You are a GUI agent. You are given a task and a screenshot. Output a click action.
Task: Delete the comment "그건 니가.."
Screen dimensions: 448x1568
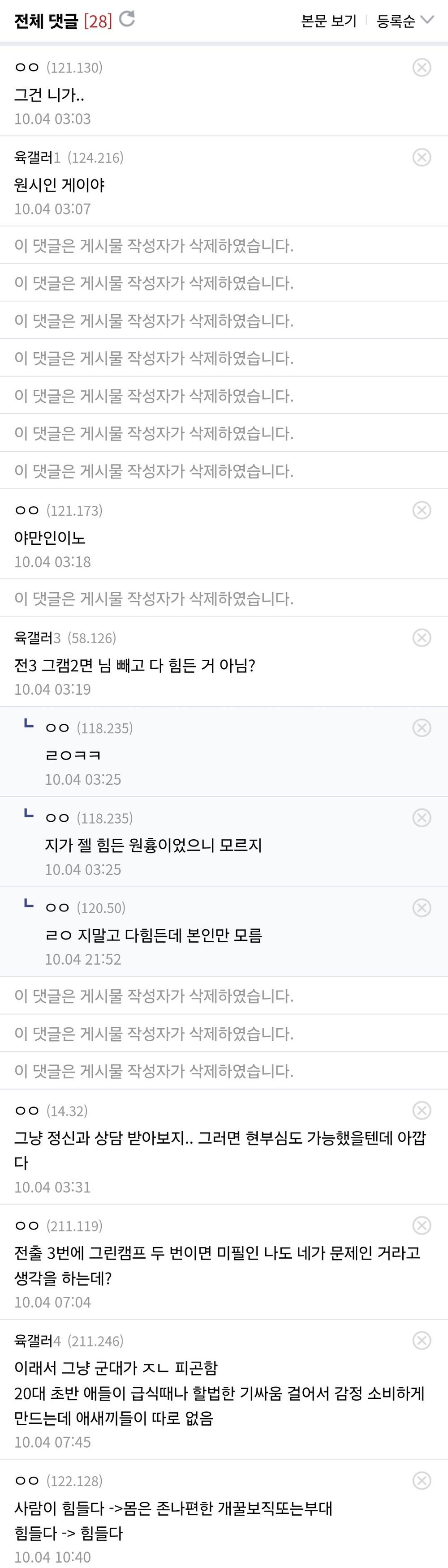(x=422, y=68)
